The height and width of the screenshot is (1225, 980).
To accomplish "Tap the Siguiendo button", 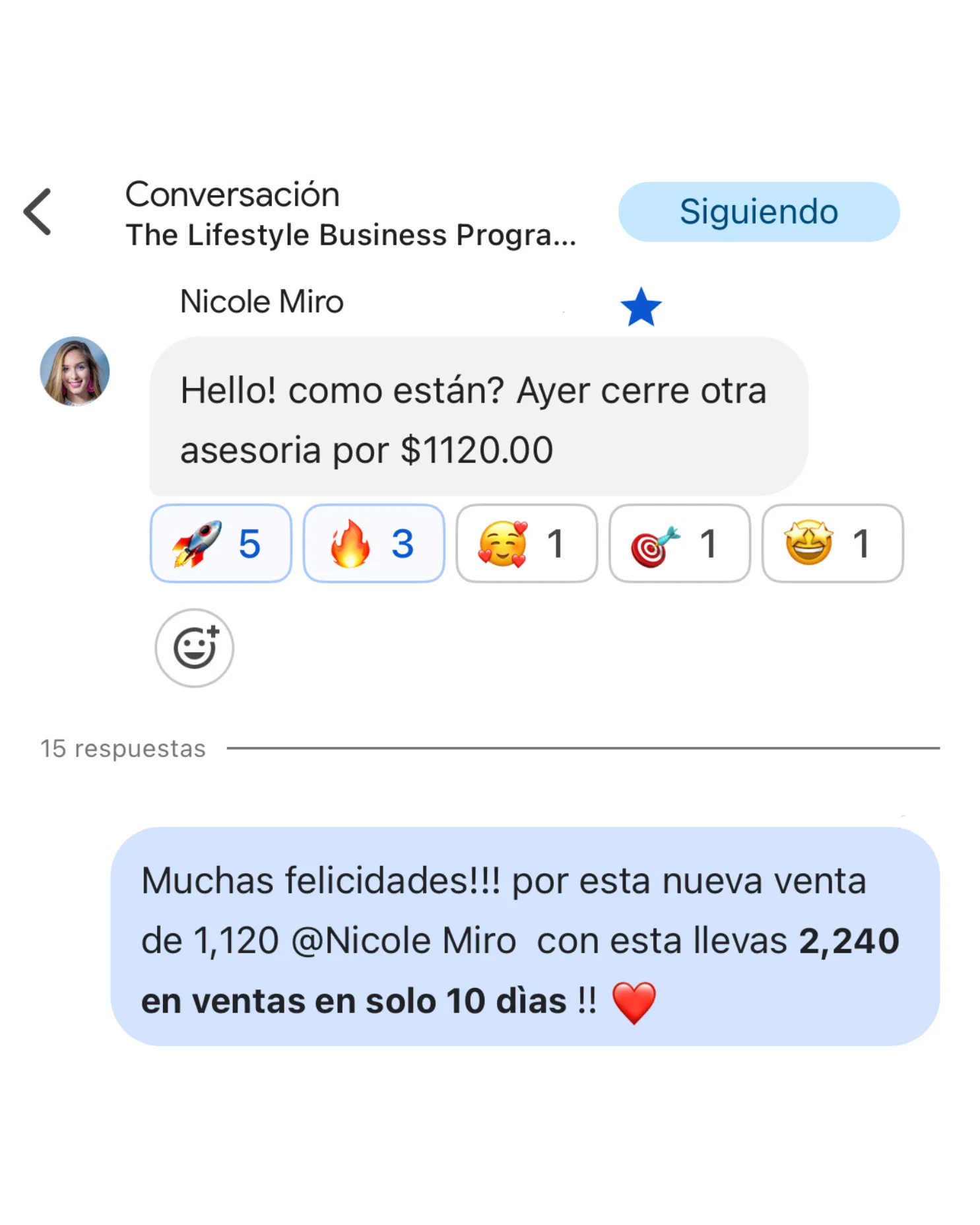I will [x=758, y=211].
